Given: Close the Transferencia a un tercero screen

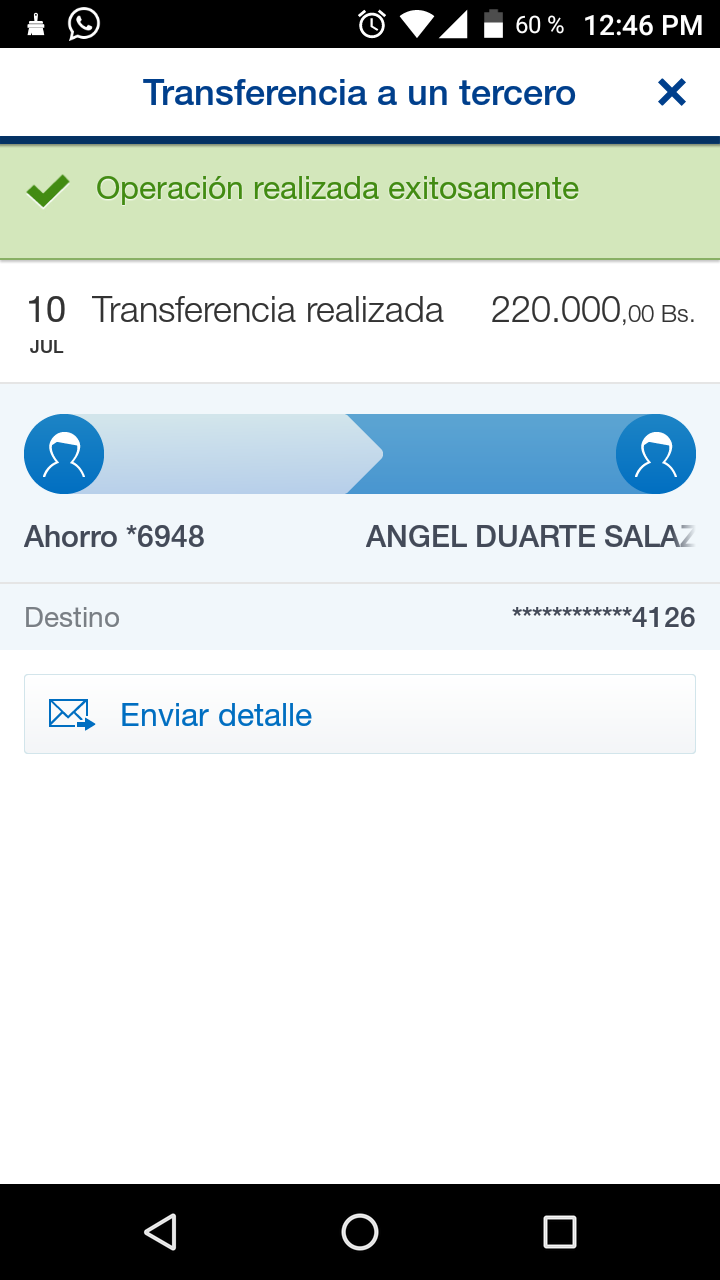Looking at the screenshot, I should point(671,93).
